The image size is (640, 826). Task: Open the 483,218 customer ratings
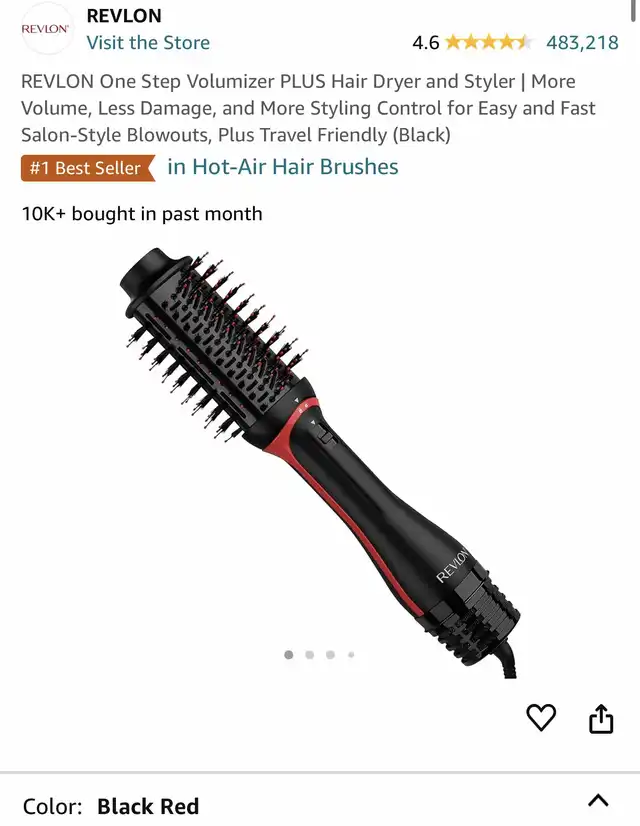click(x=581, y=42)
